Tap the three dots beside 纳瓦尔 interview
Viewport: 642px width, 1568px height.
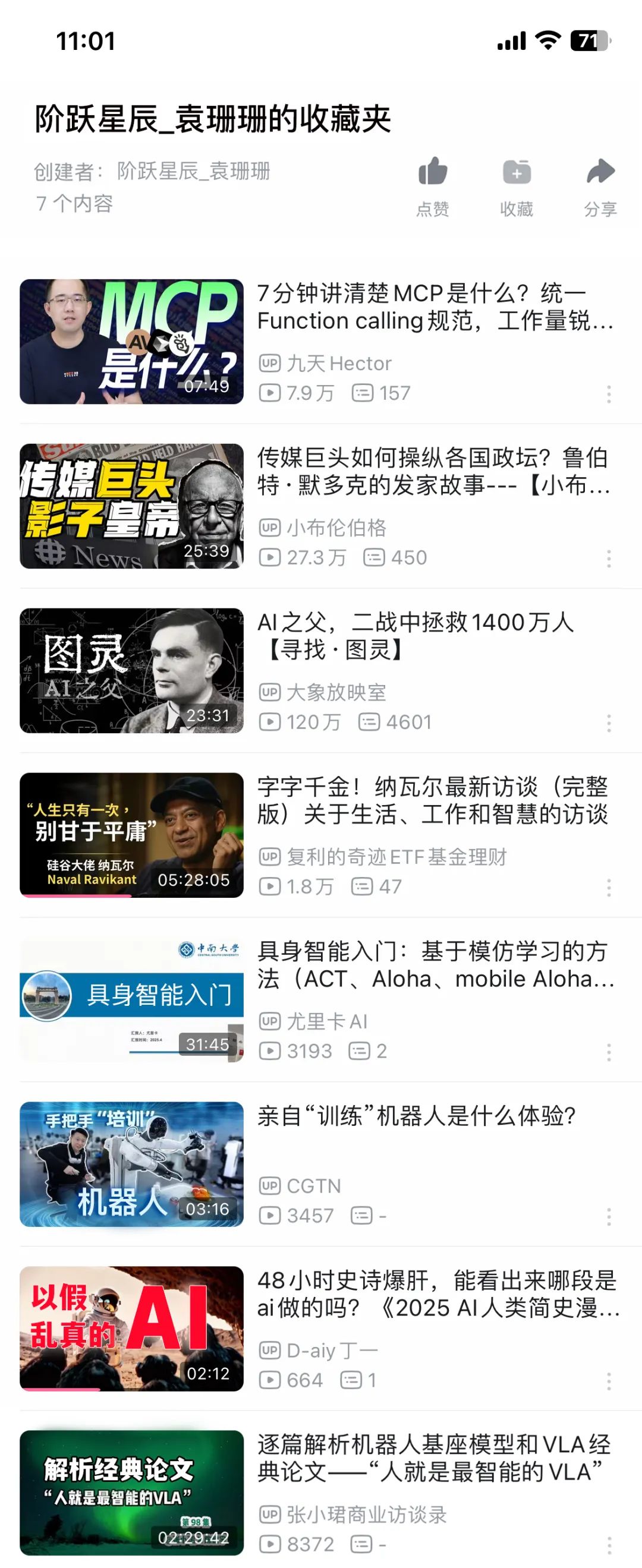tap(609, 887)
